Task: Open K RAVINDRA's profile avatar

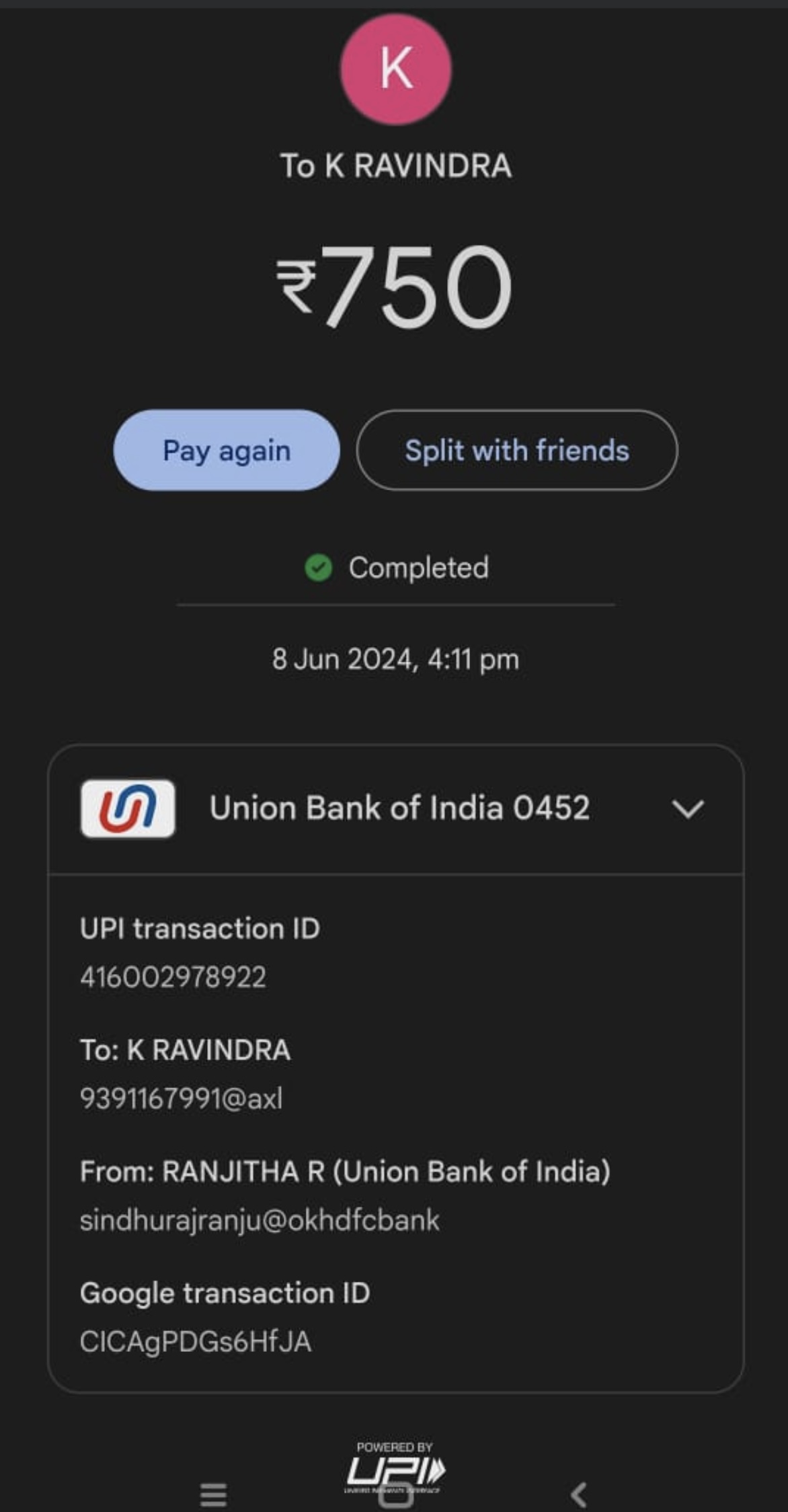Action: click(395, 69)
